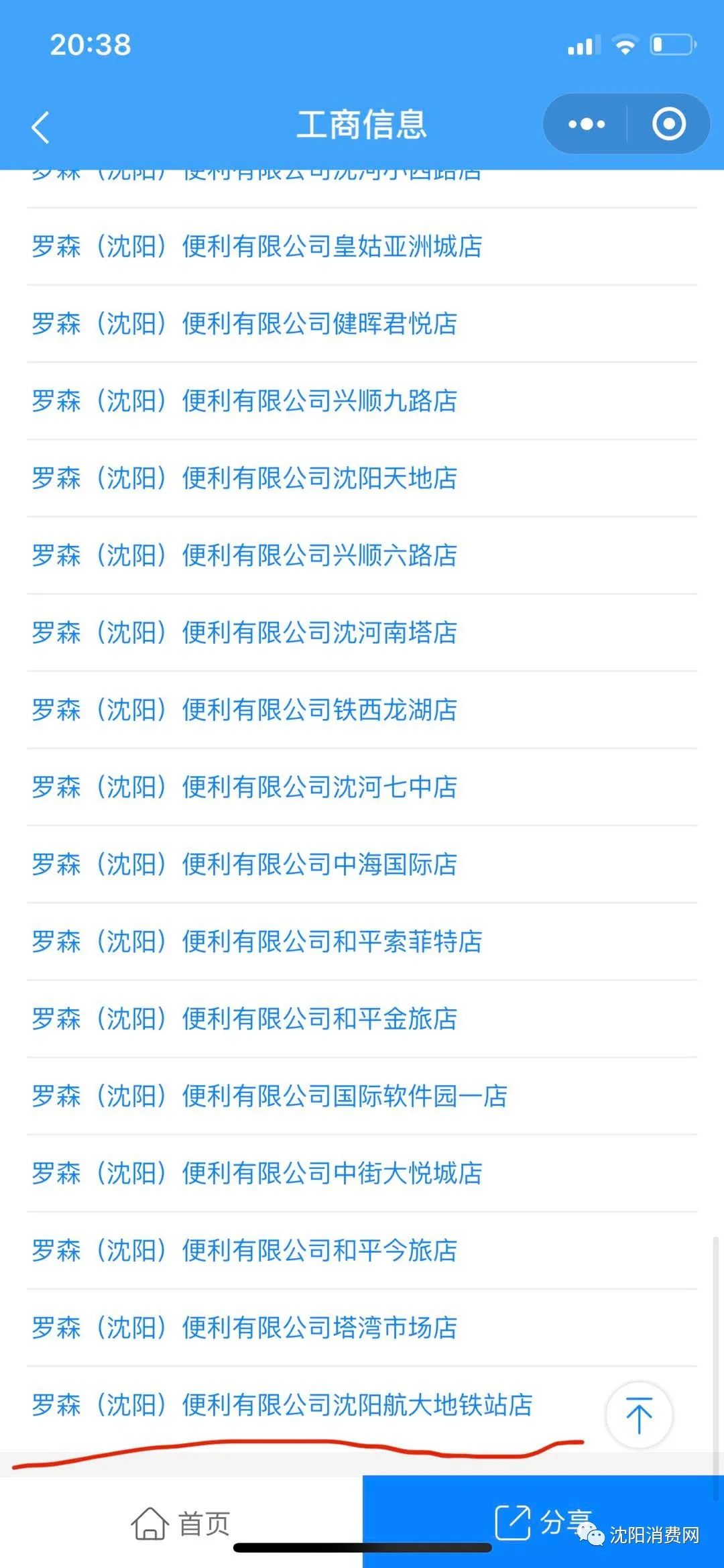Close the mini program via circle icon
Screen dimensions: 724x1568
668,124
